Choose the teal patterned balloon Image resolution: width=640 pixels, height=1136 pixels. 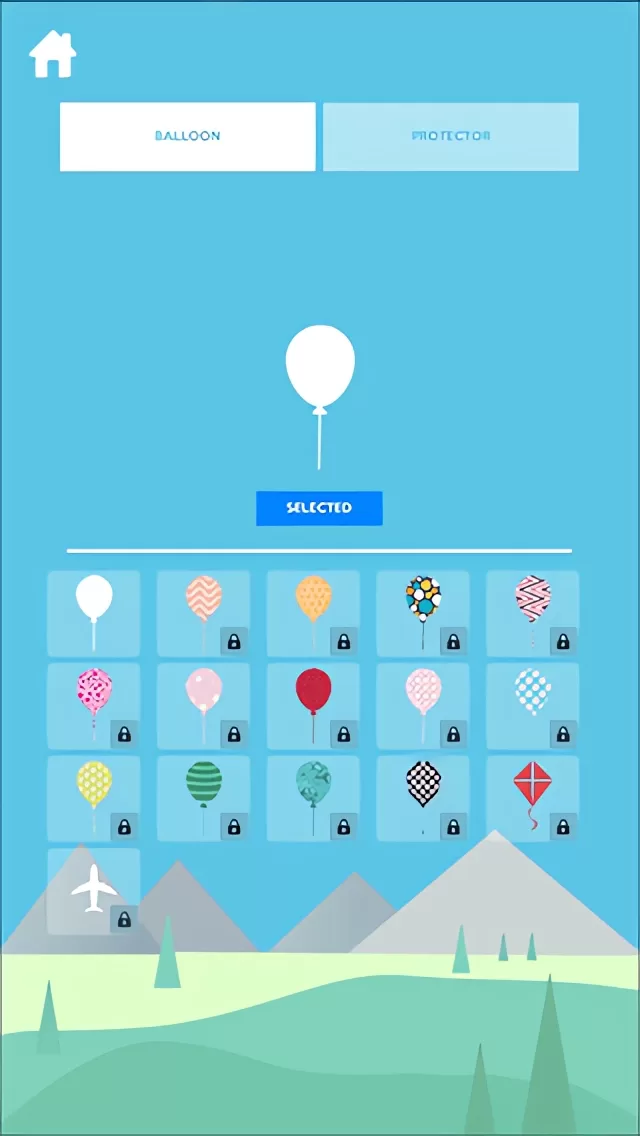pos(313,797)
